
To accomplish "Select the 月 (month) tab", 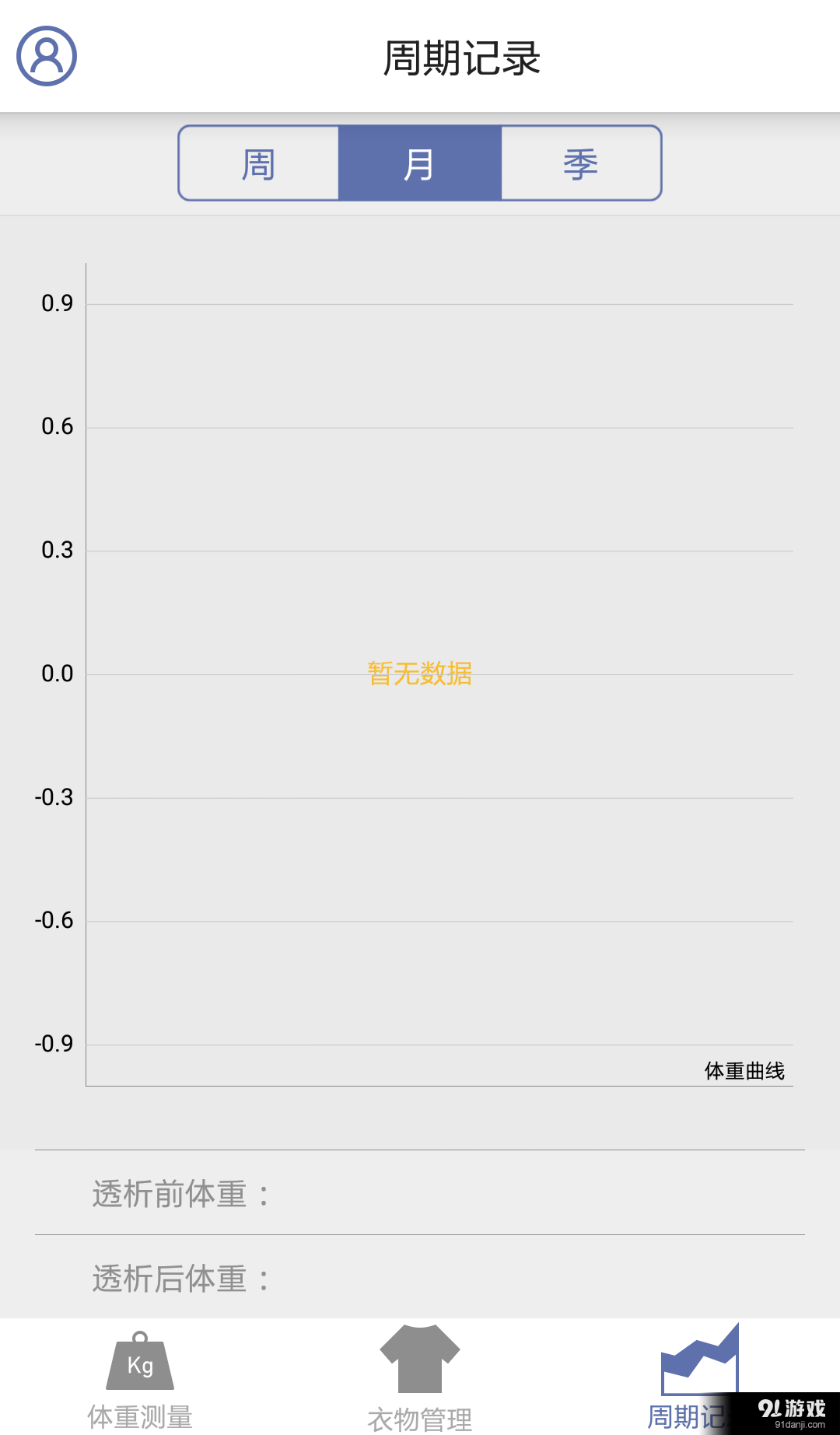I will (418, 163).
